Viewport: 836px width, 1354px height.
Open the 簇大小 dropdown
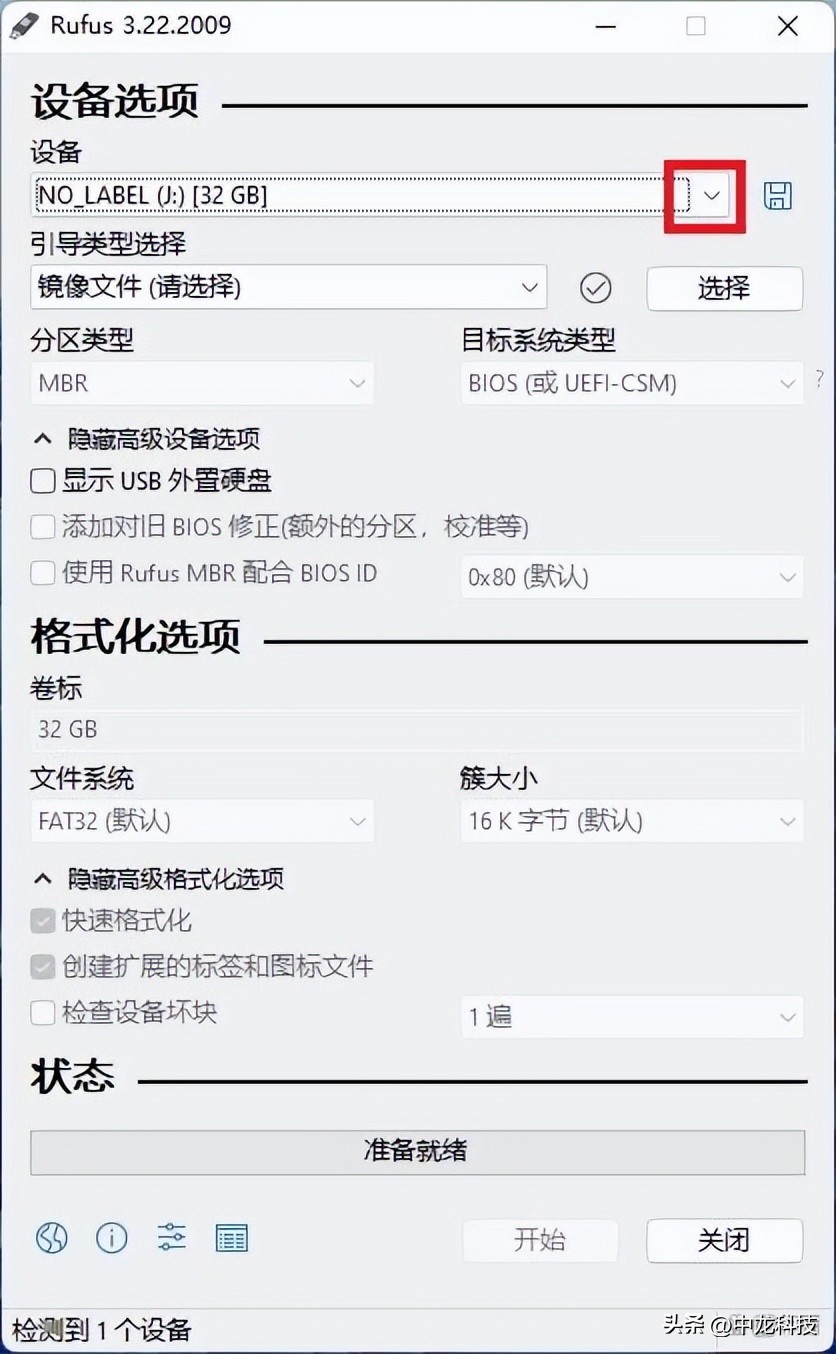click(787, 821)
